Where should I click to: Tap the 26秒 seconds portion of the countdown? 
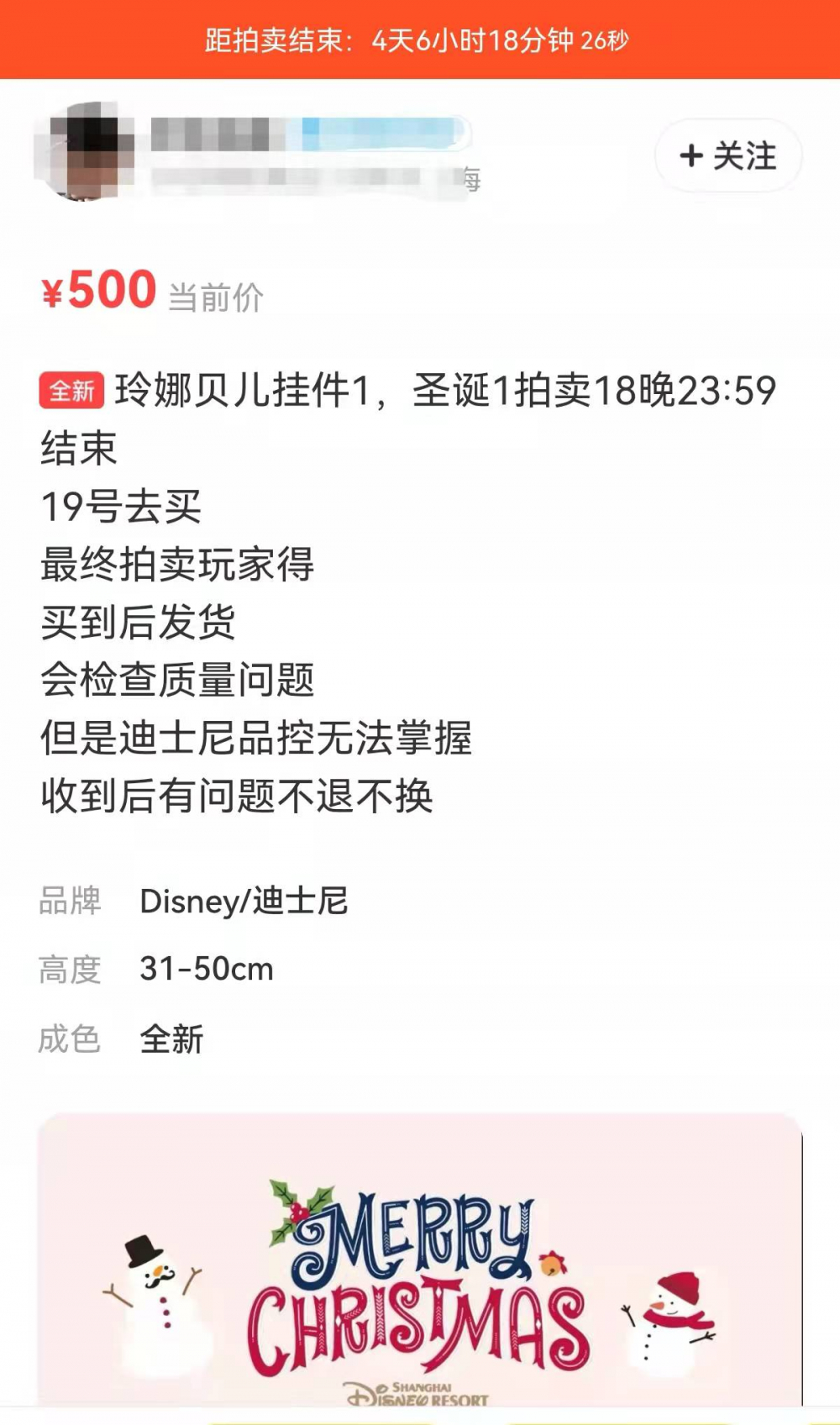[x=605, y=38]
